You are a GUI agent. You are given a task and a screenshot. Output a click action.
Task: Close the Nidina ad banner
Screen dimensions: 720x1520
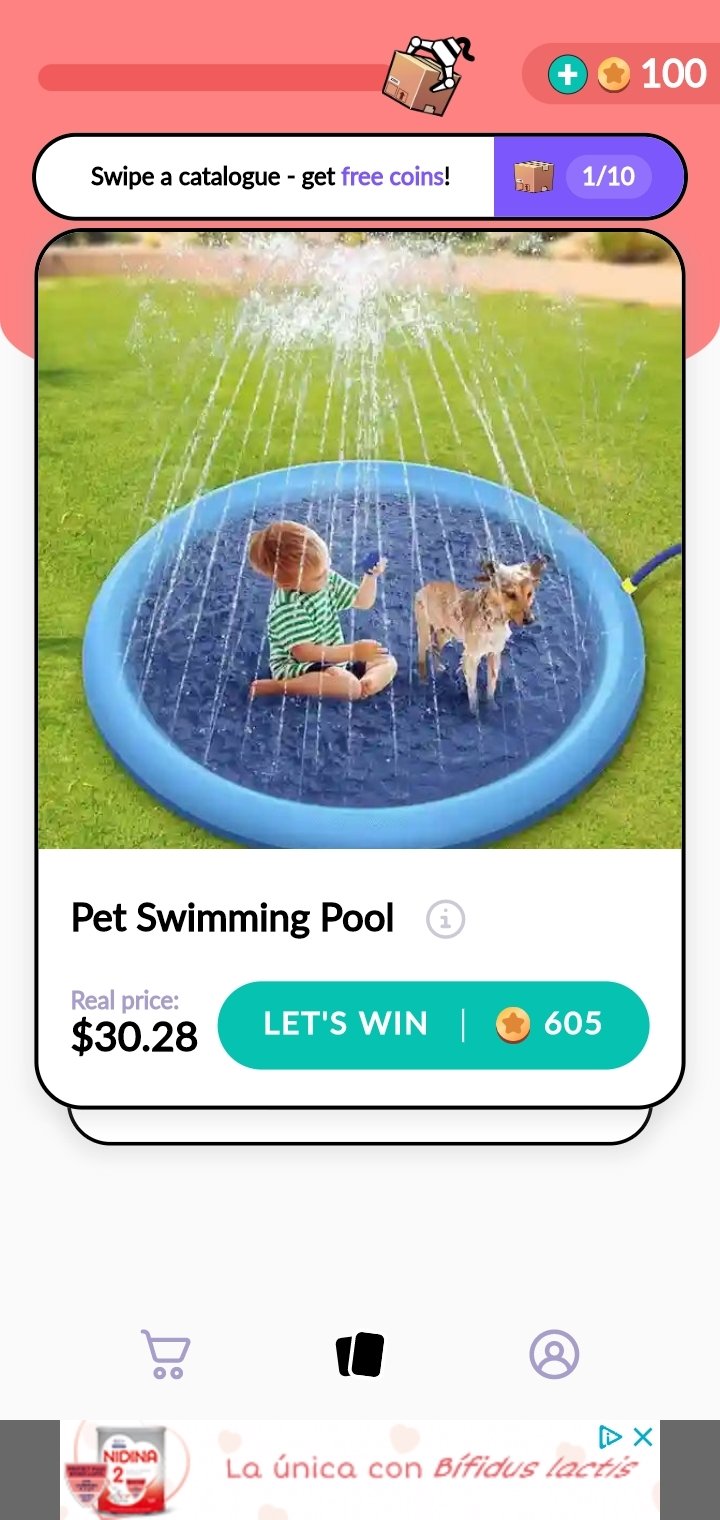(643, 1437)
